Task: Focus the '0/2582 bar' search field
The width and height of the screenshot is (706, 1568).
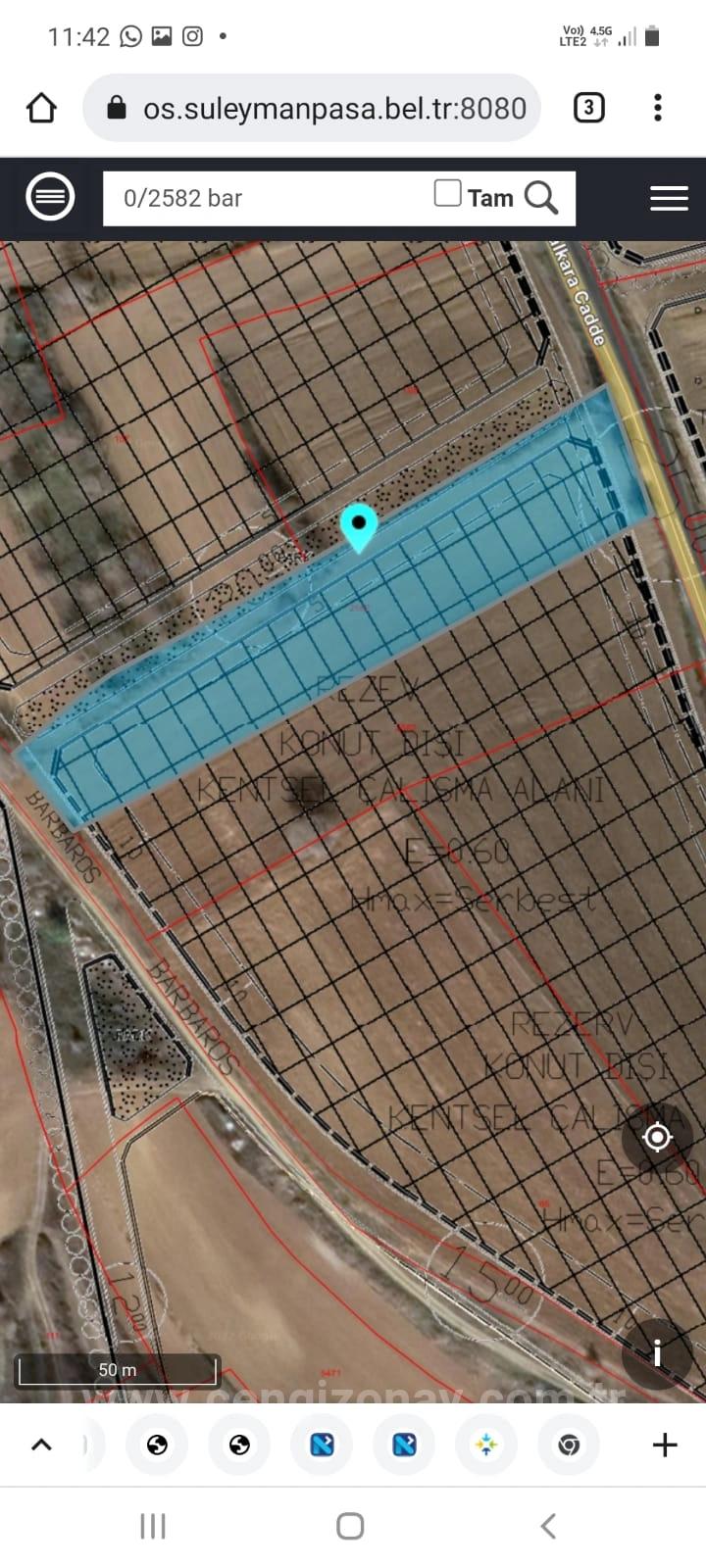Action: [265, 198]
